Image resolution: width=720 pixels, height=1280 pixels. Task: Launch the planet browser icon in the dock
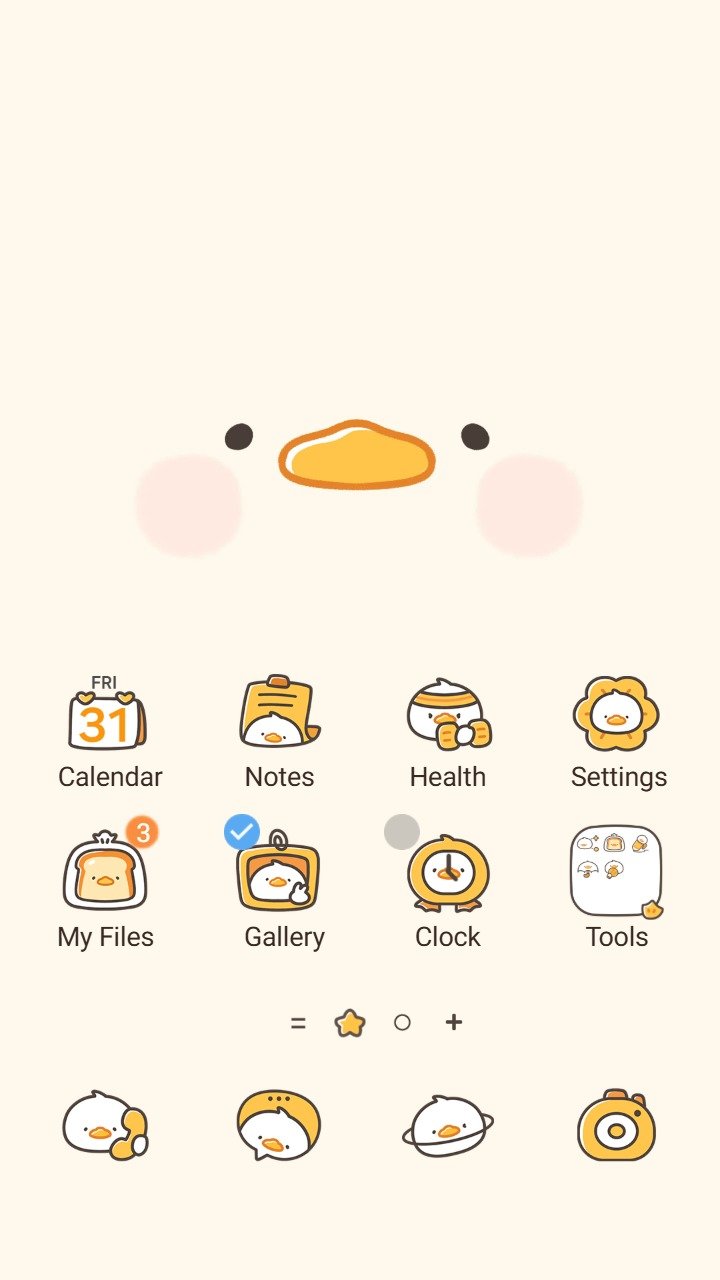(x=447, y=1125)
